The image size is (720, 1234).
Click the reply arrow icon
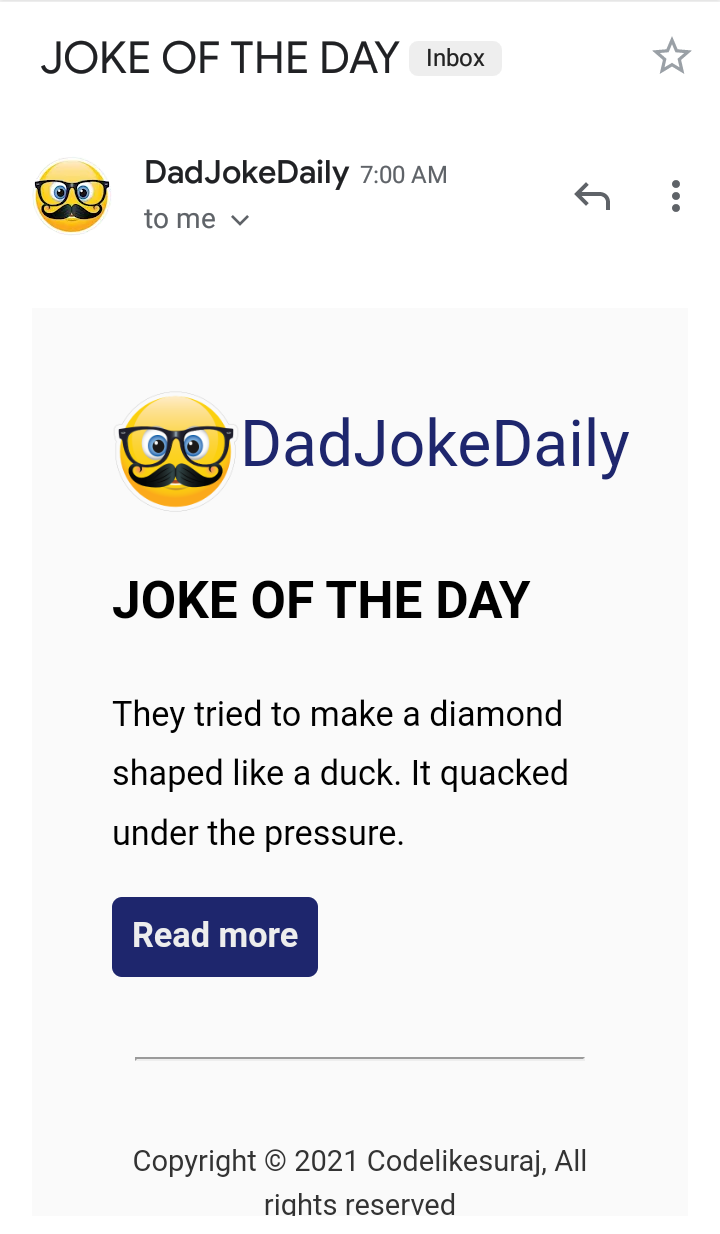tap(592, 196)
